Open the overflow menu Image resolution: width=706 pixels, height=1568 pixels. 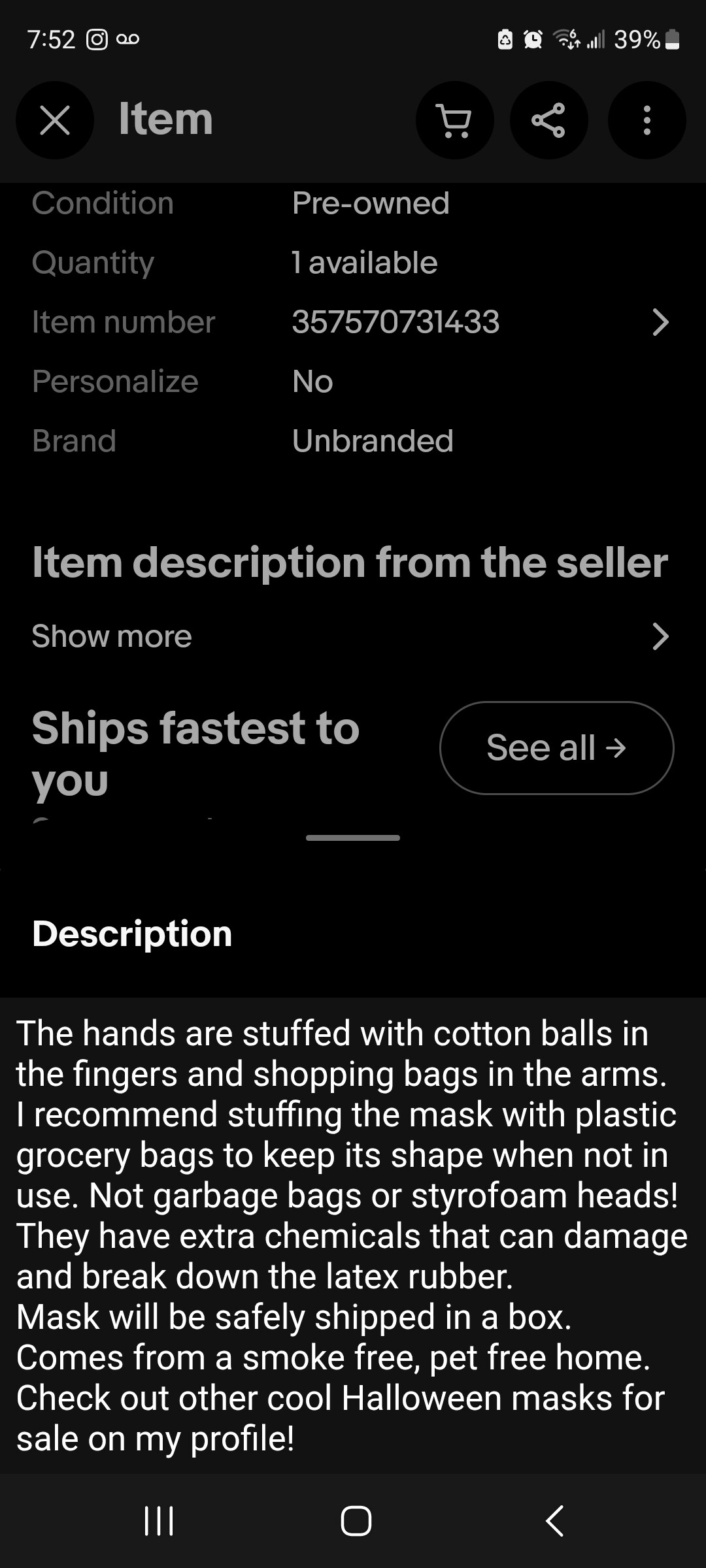647,120
